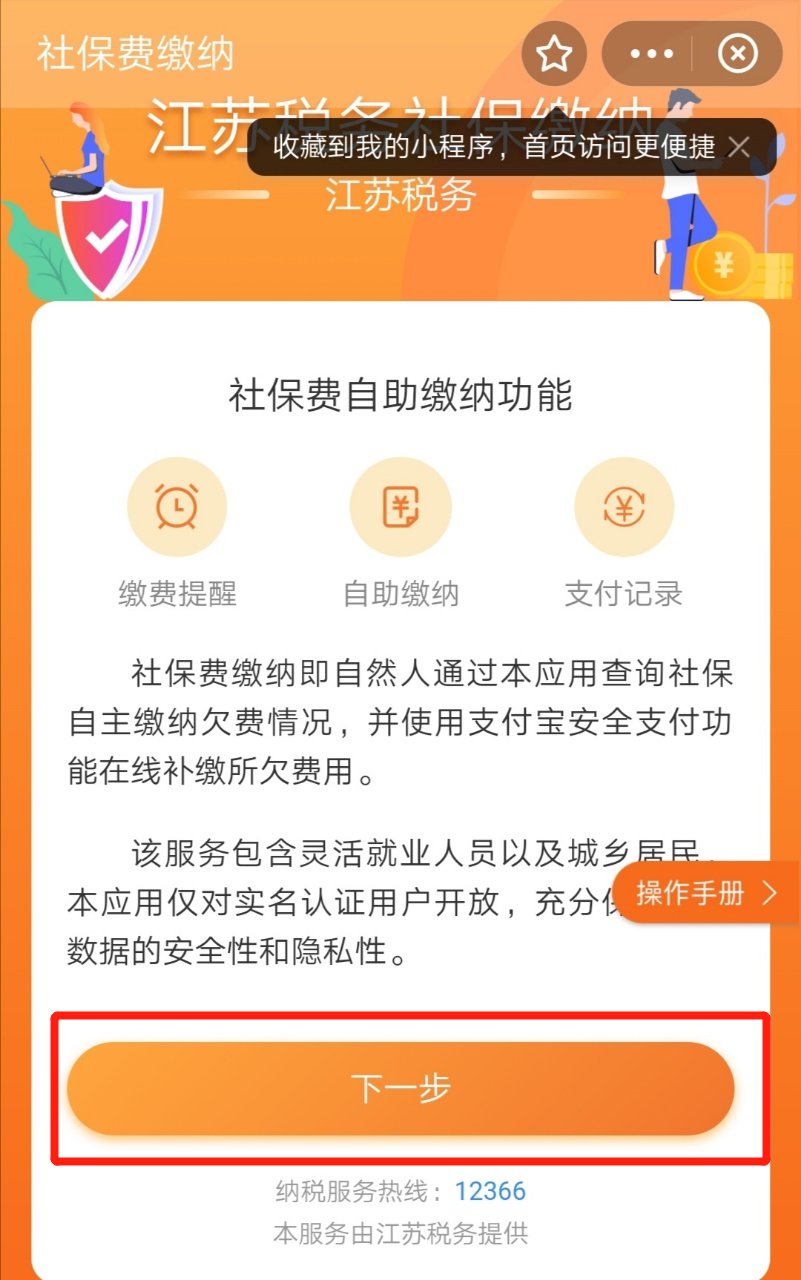This screenshot has height=1280, width=801.
Task: Open the three-dot more options menu
Action: point(652,53)
